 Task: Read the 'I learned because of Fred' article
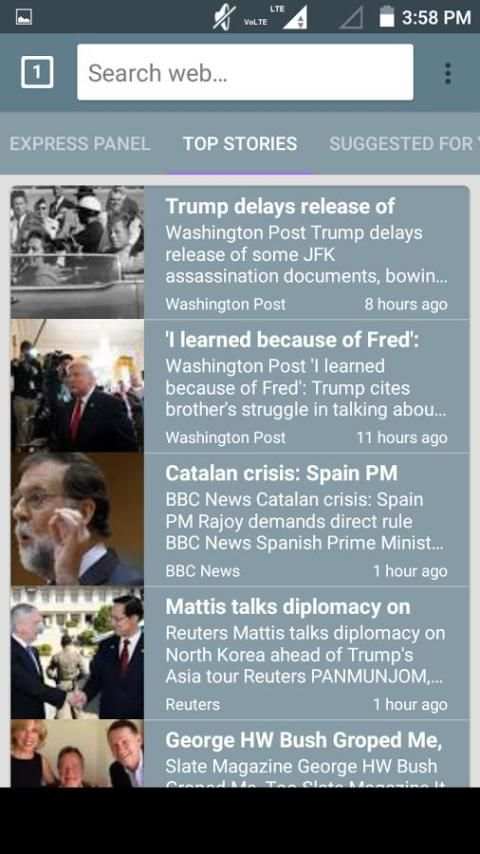(x=240, y=386)
